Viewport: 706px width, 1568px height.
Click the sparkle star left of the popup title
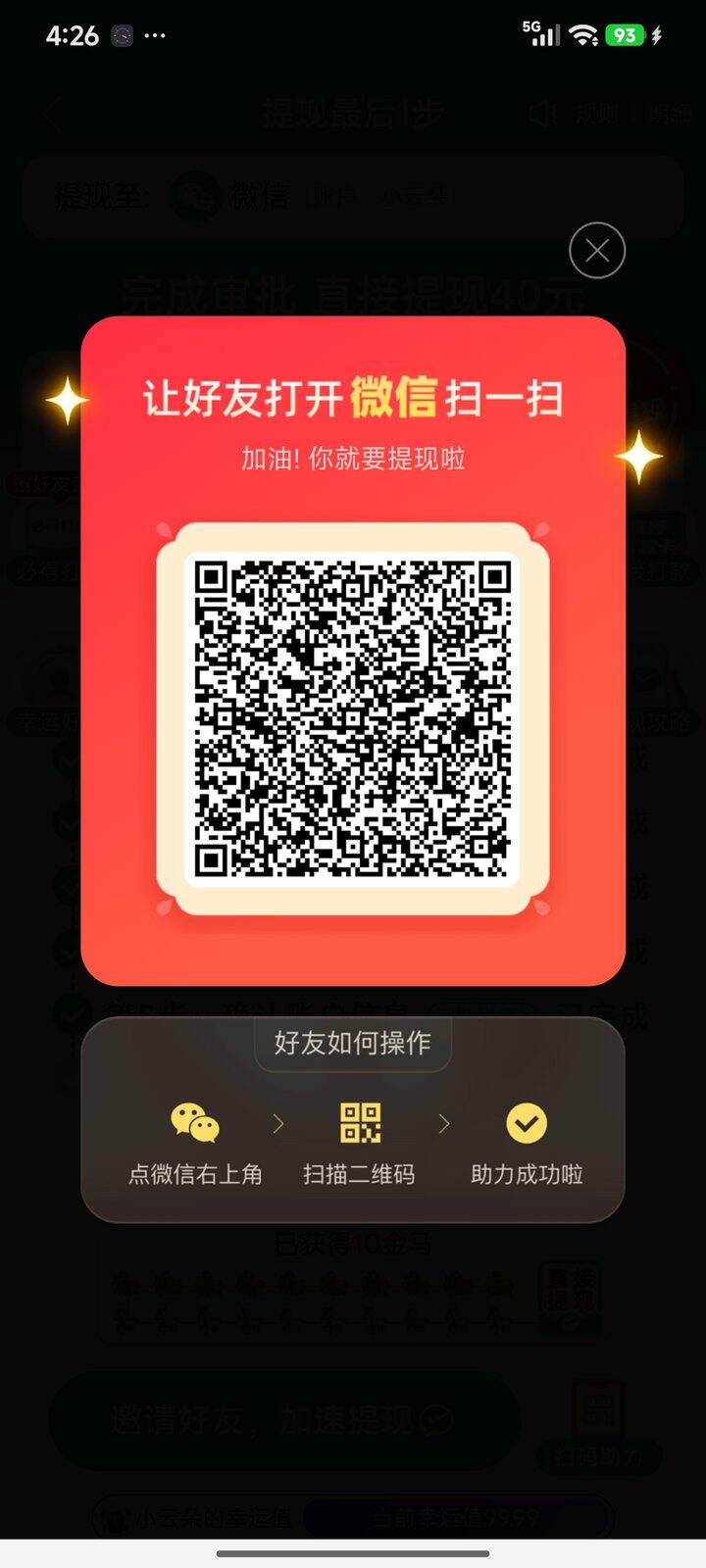click(x=67, y=400)
